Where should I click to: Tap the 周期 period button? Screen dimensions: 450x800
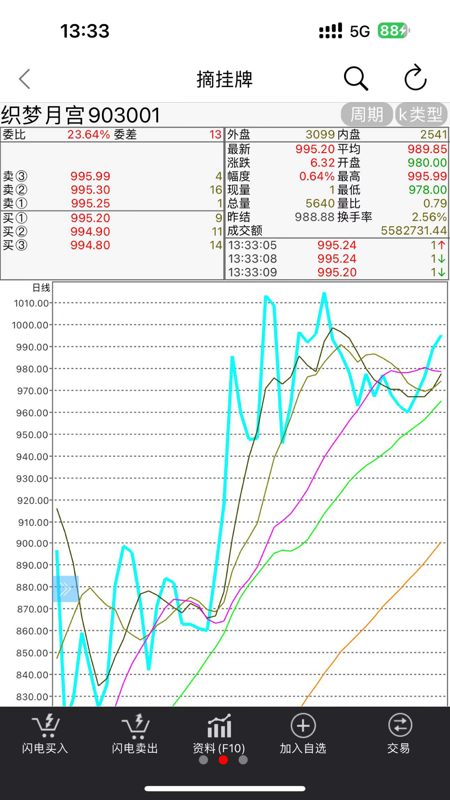(367, 114)
